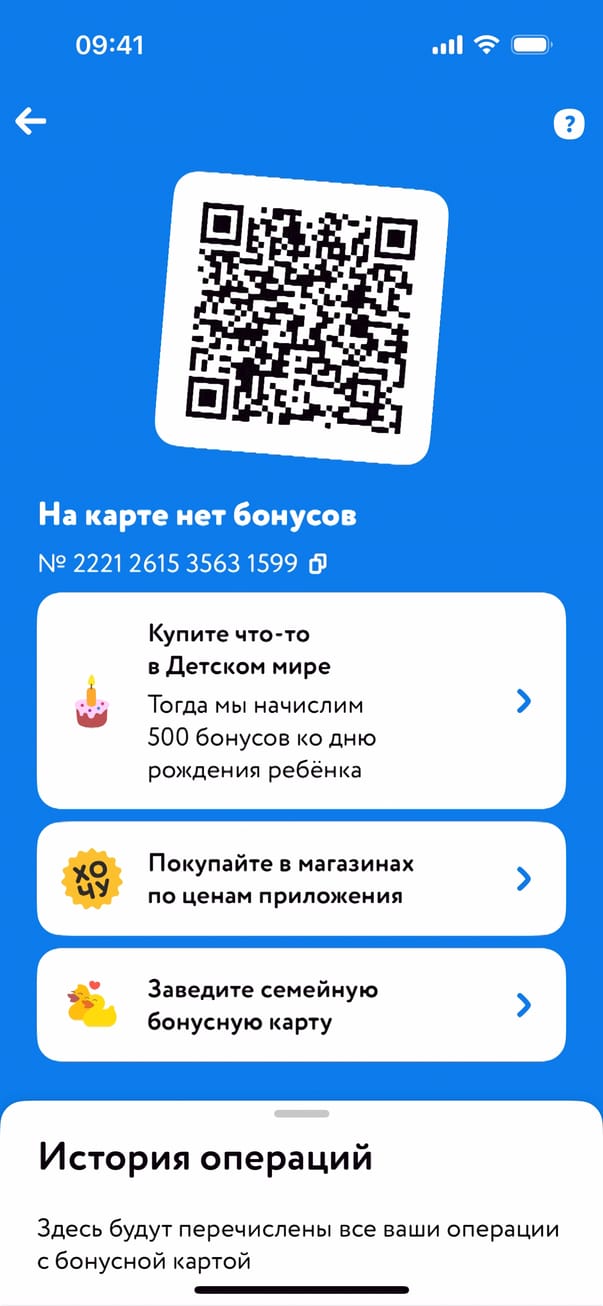Image resolution: width=603 pixels, height=1306 pixels.
Task: Open the 500 birthday bonuses offer
Action: click(301, 700)
